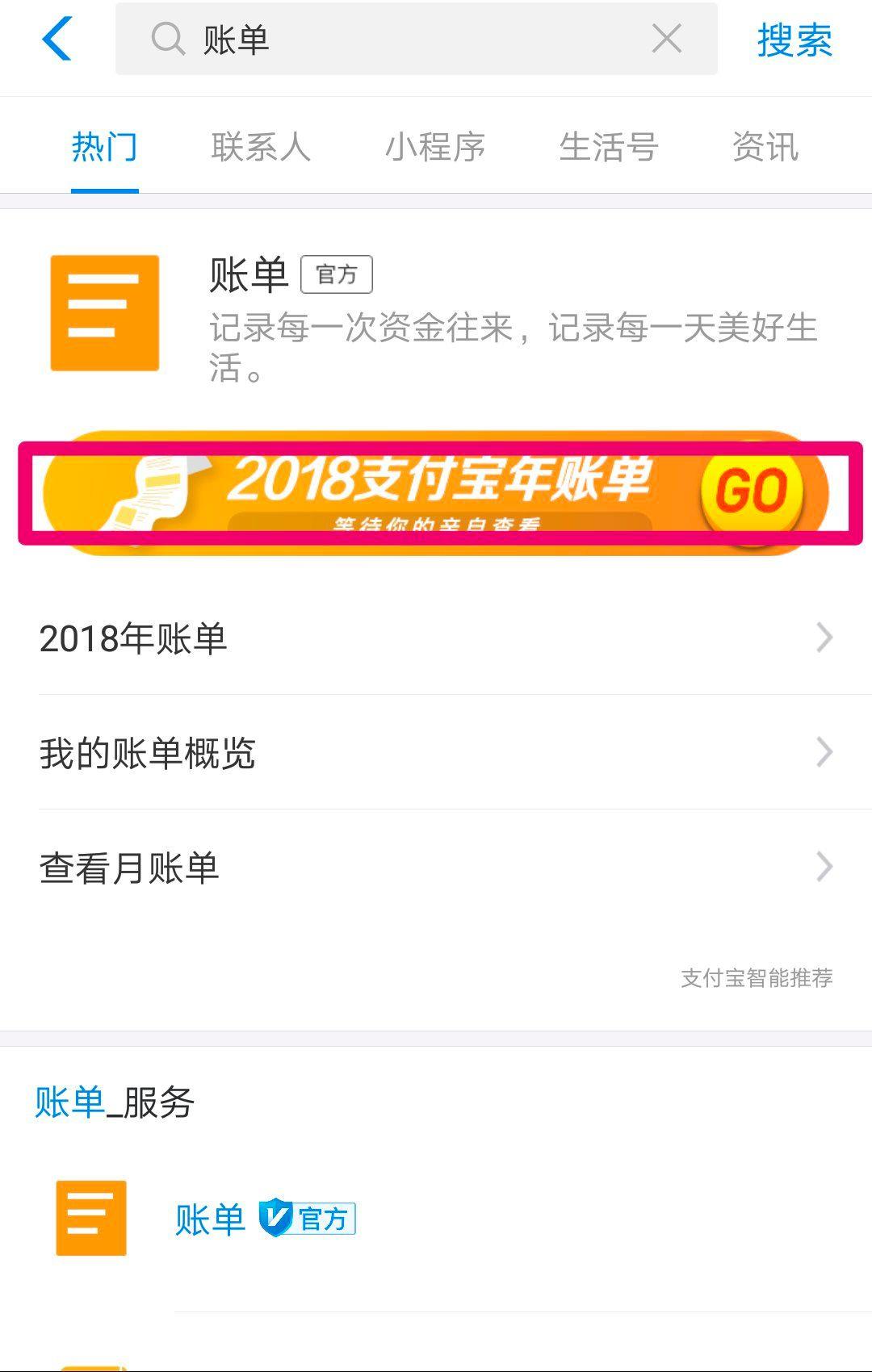The height and width of the screenshot is (1372, 872).
Task: Switch to the 生活号 tab
Action: 609,147
